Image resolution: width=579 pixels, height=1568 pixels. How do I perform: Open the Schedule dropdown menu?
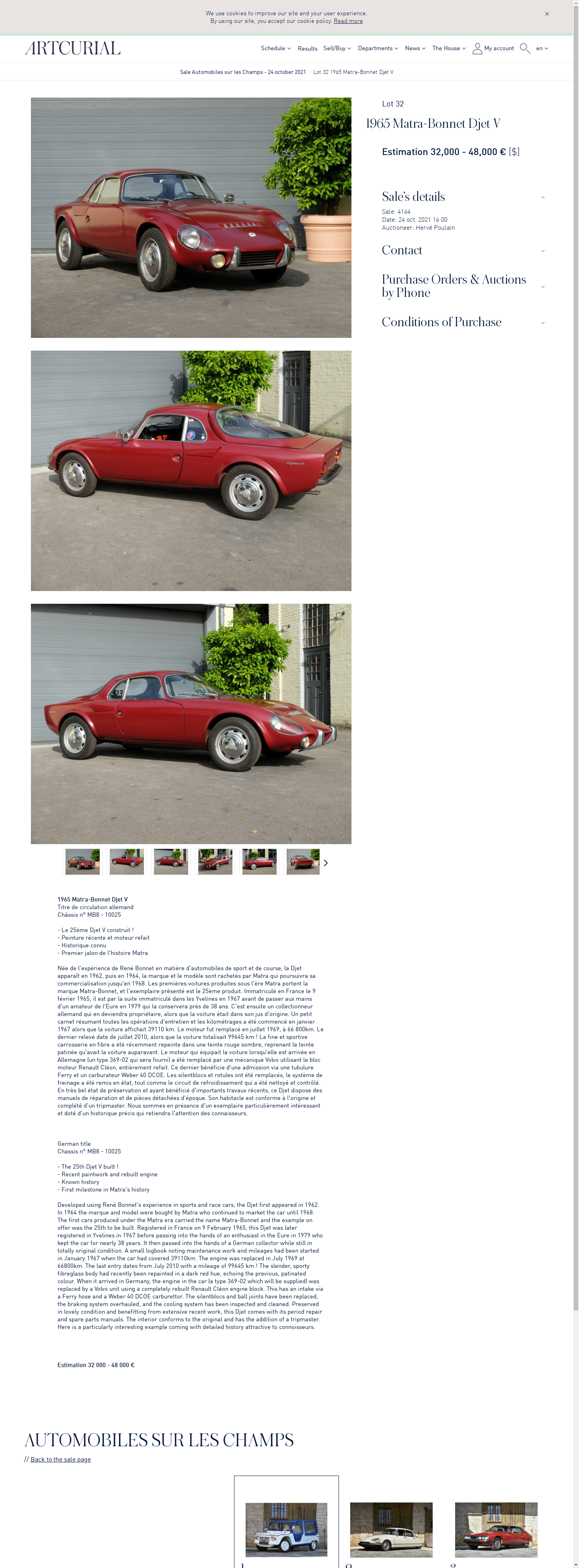click(275, 48)
